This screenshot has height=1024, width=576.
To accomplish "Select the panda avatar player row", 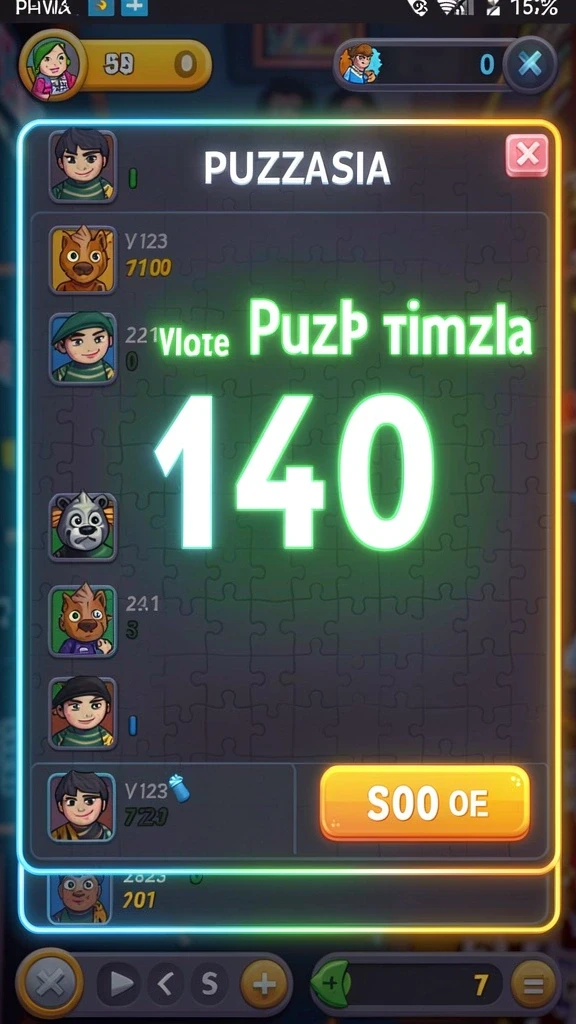I will tap(289, 527).
